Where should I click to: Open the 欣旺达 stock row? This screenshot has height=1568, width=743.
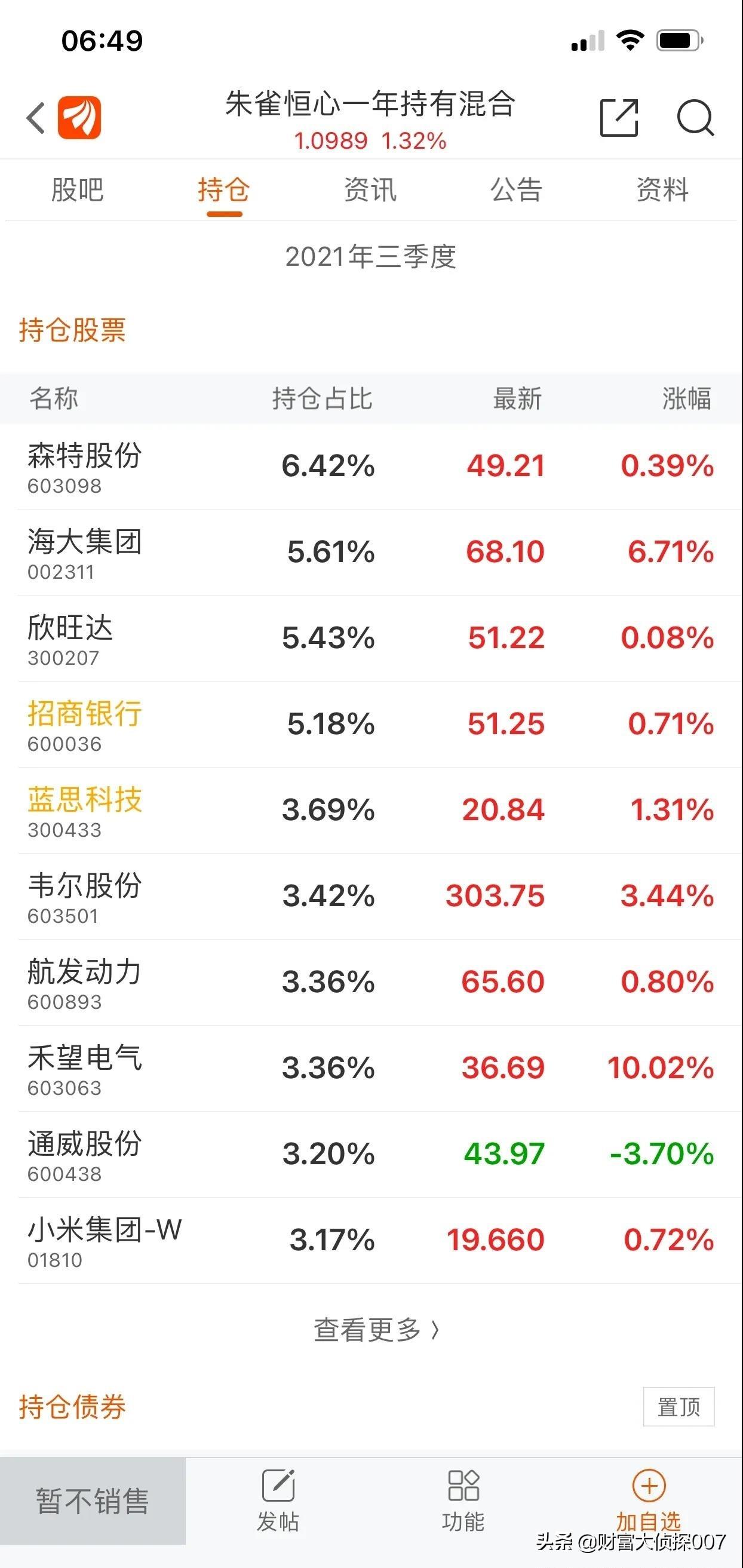point(371,639)
